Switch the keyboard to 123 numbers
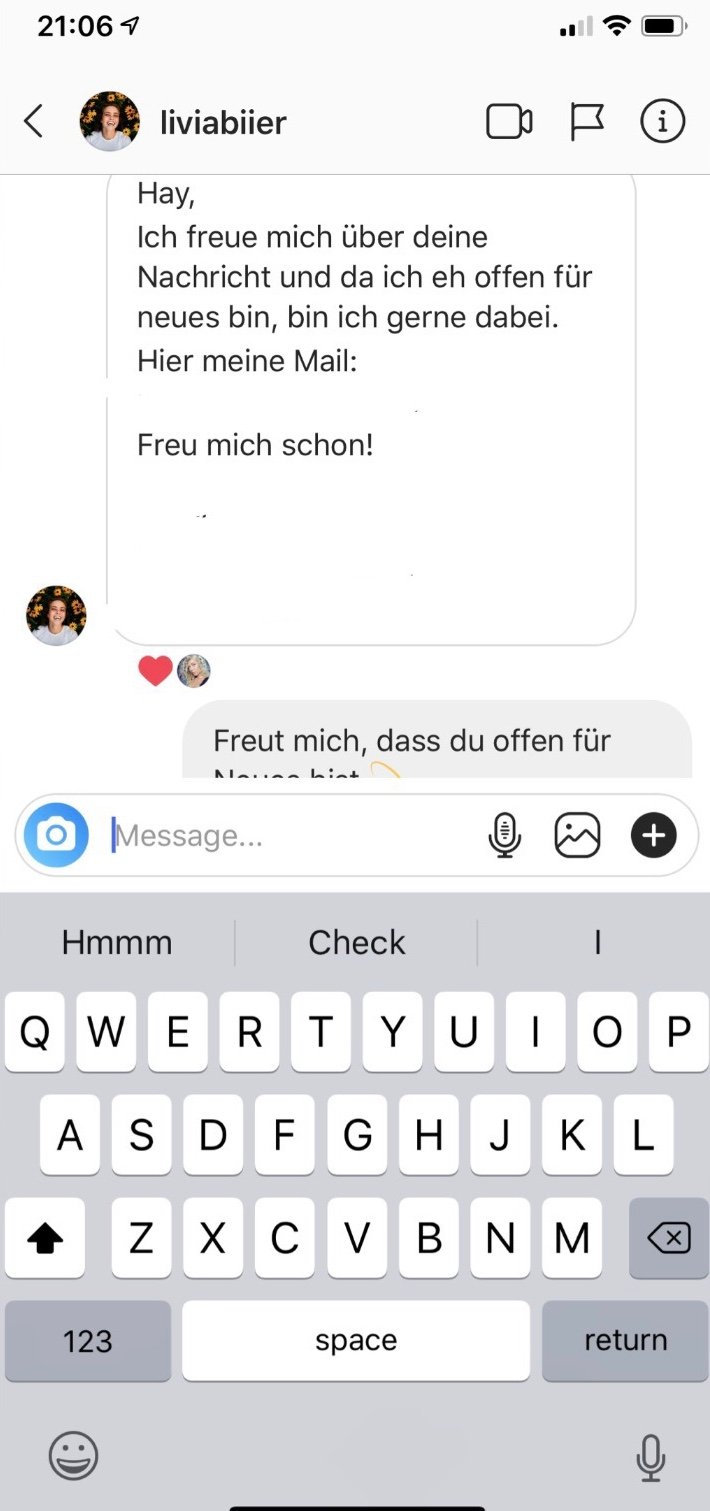Screen dimensions: 710x1511 coord(88,1340)
